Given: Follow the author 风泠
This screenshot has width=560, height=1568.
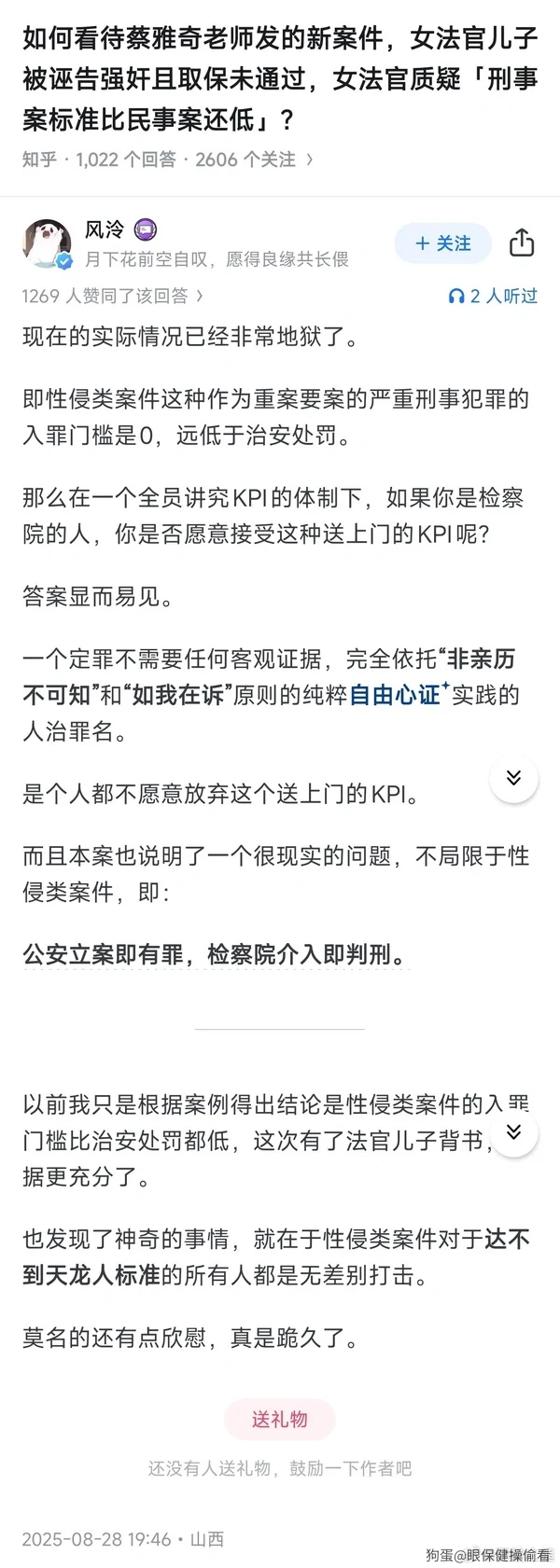Looking at the screenshot, I should 442,243.
